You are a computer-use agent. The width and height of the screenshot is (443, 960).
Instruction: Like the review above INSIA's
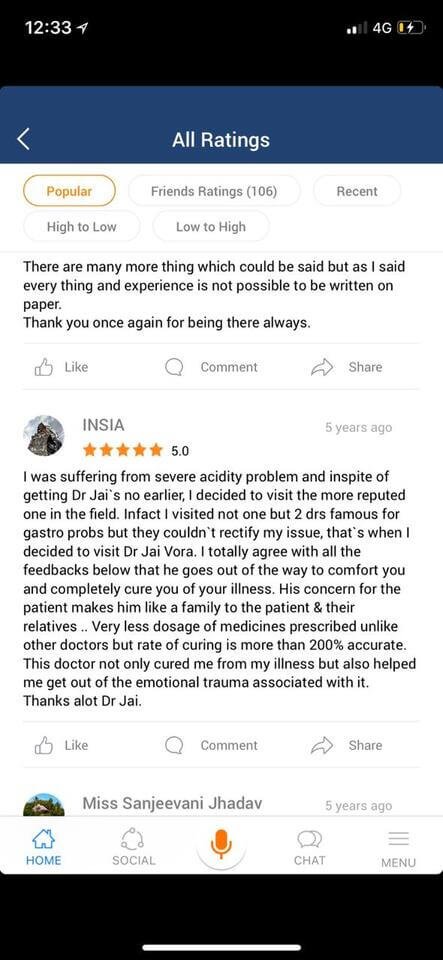pyautogui.click(x=61, y=367)
